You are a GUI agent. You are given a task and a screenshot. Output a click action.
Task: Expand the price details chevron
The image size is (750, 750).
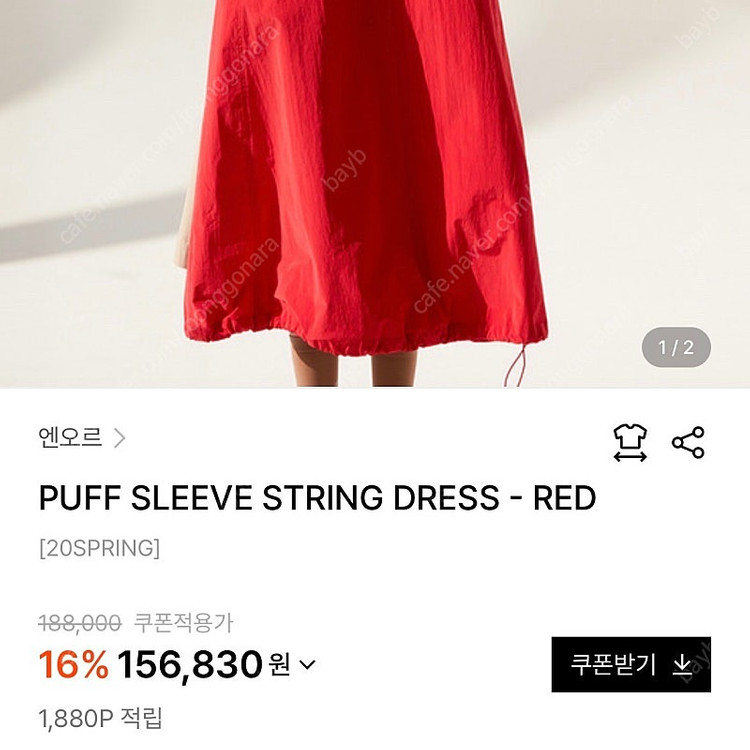[307, 664]
